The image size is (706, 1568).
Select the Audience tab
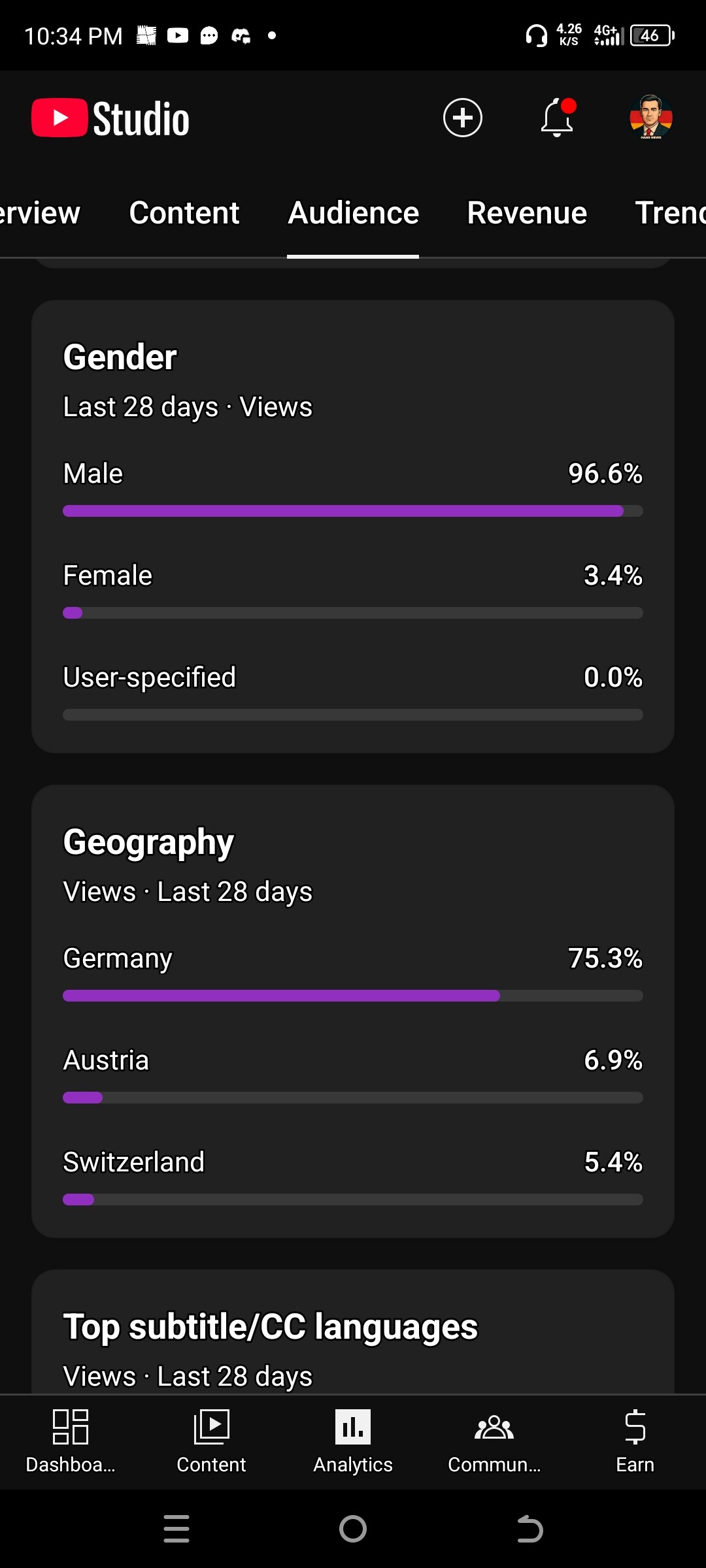(x=353, y=213)
